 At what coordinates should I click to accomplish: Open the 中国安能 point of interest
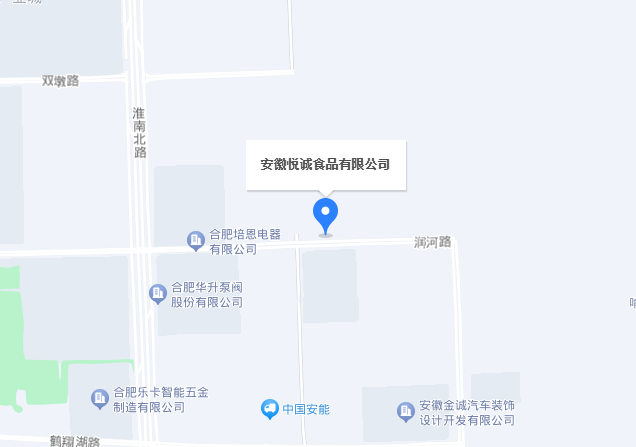tap(269, 408)
